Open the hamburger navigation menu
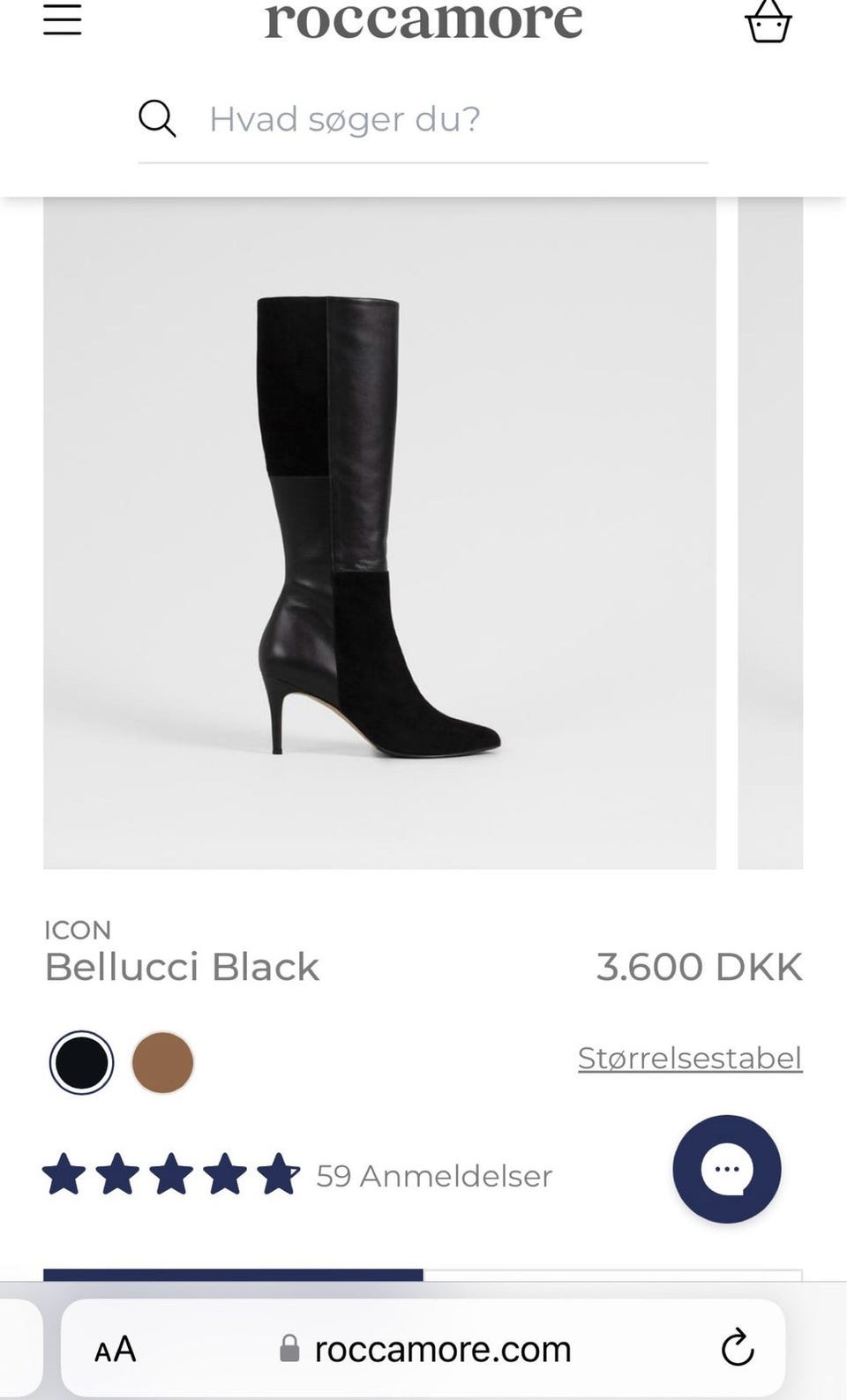The image size is (847, 1400). [x=62, y=19]
